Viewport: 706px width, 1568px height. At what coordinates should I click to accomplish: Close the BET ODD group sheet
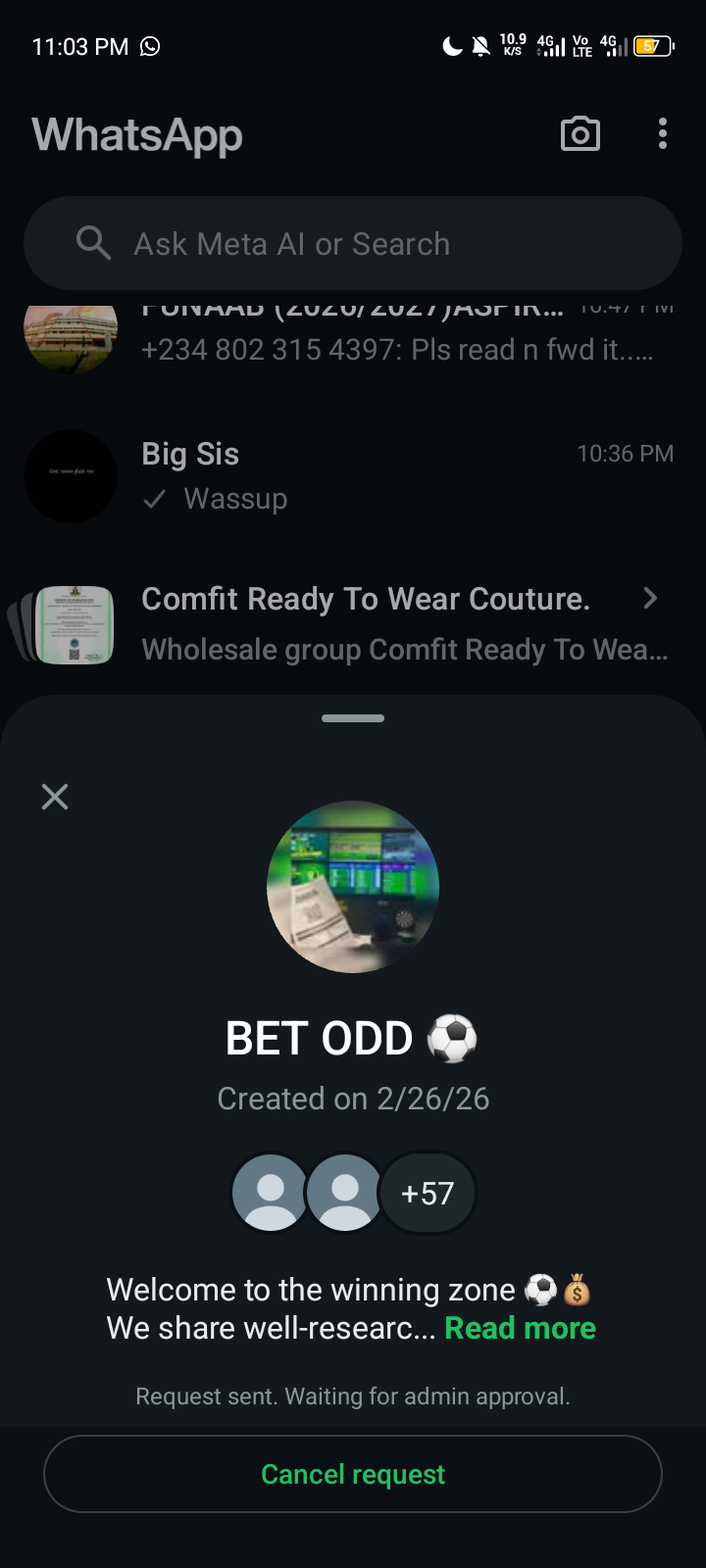tap(55, 797)
